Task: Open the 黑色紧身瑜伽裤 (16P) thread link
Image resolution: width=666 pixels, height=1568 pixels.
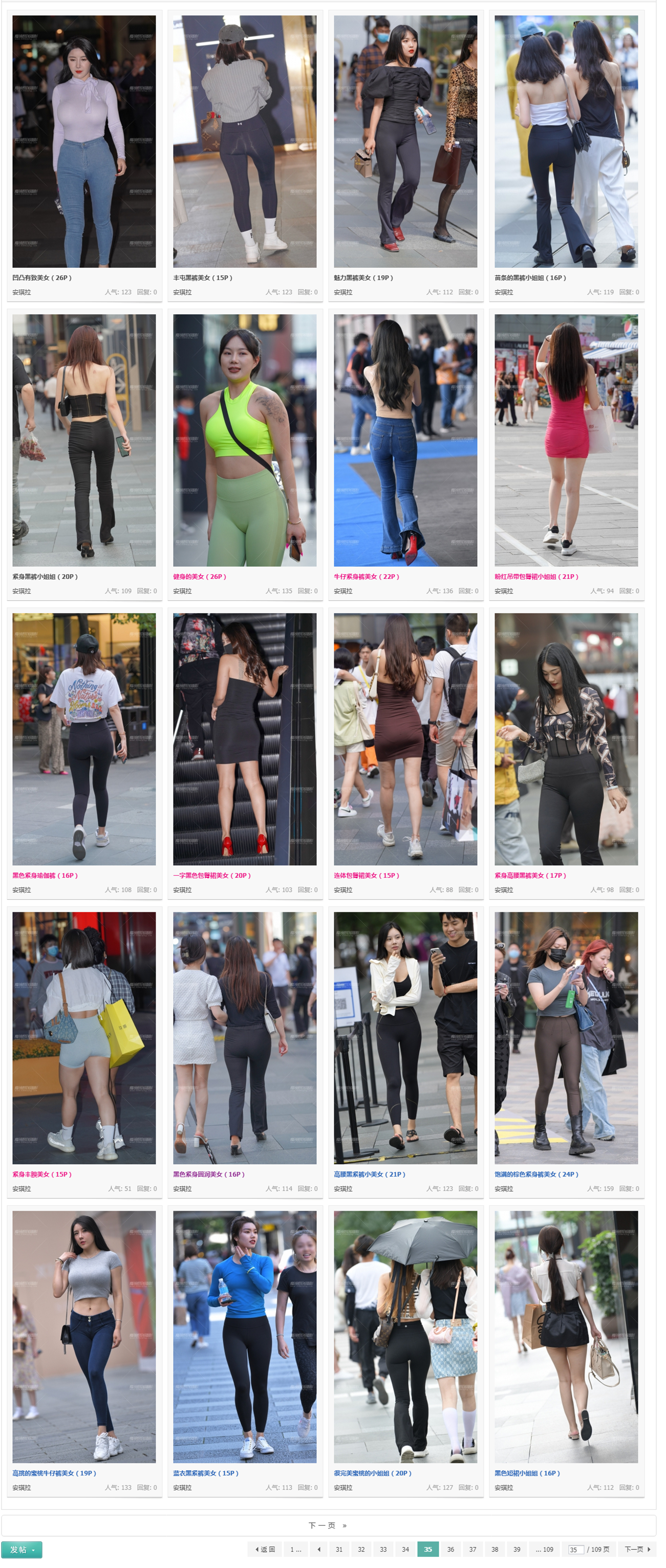Action: pyautogui.click(x=45, y=875)
